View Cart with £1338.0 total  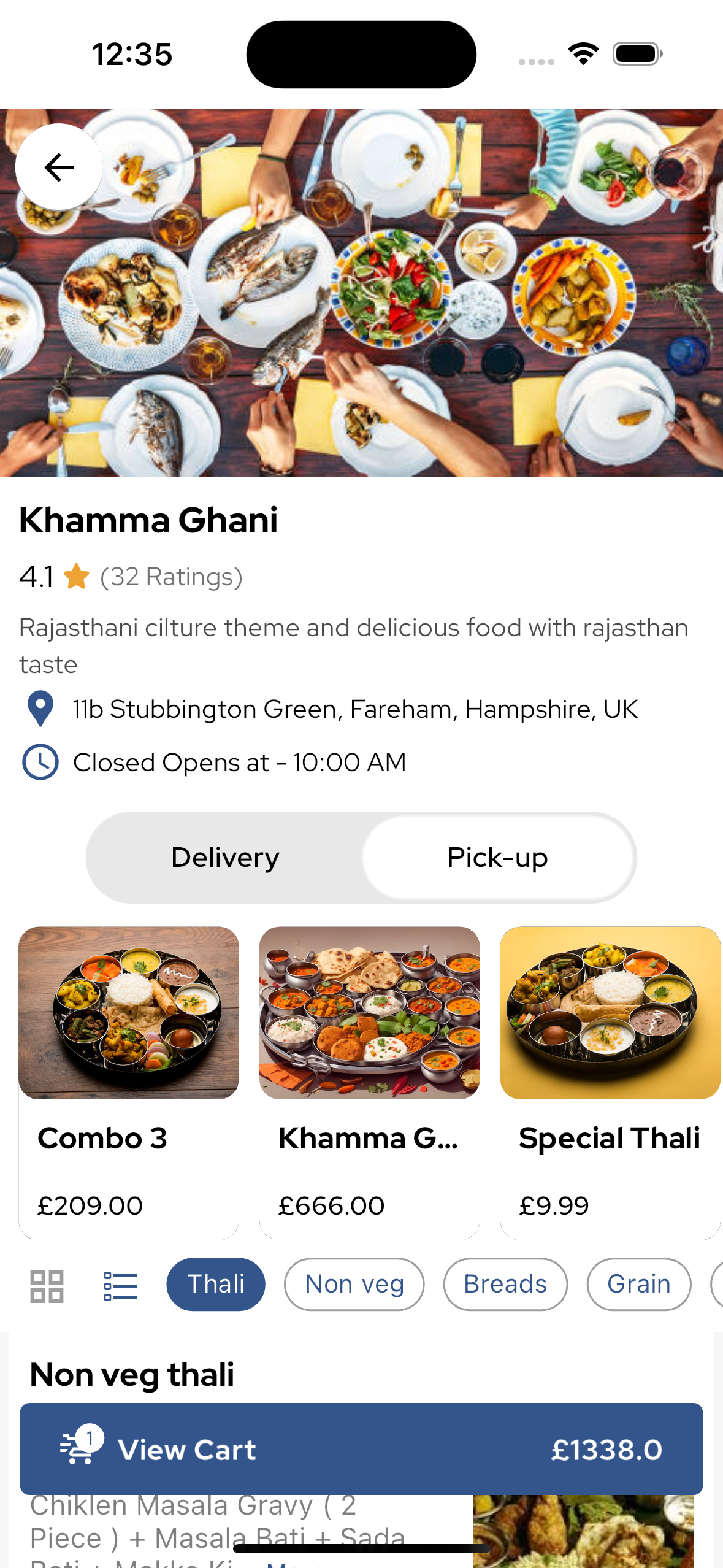click(361, 1449)
